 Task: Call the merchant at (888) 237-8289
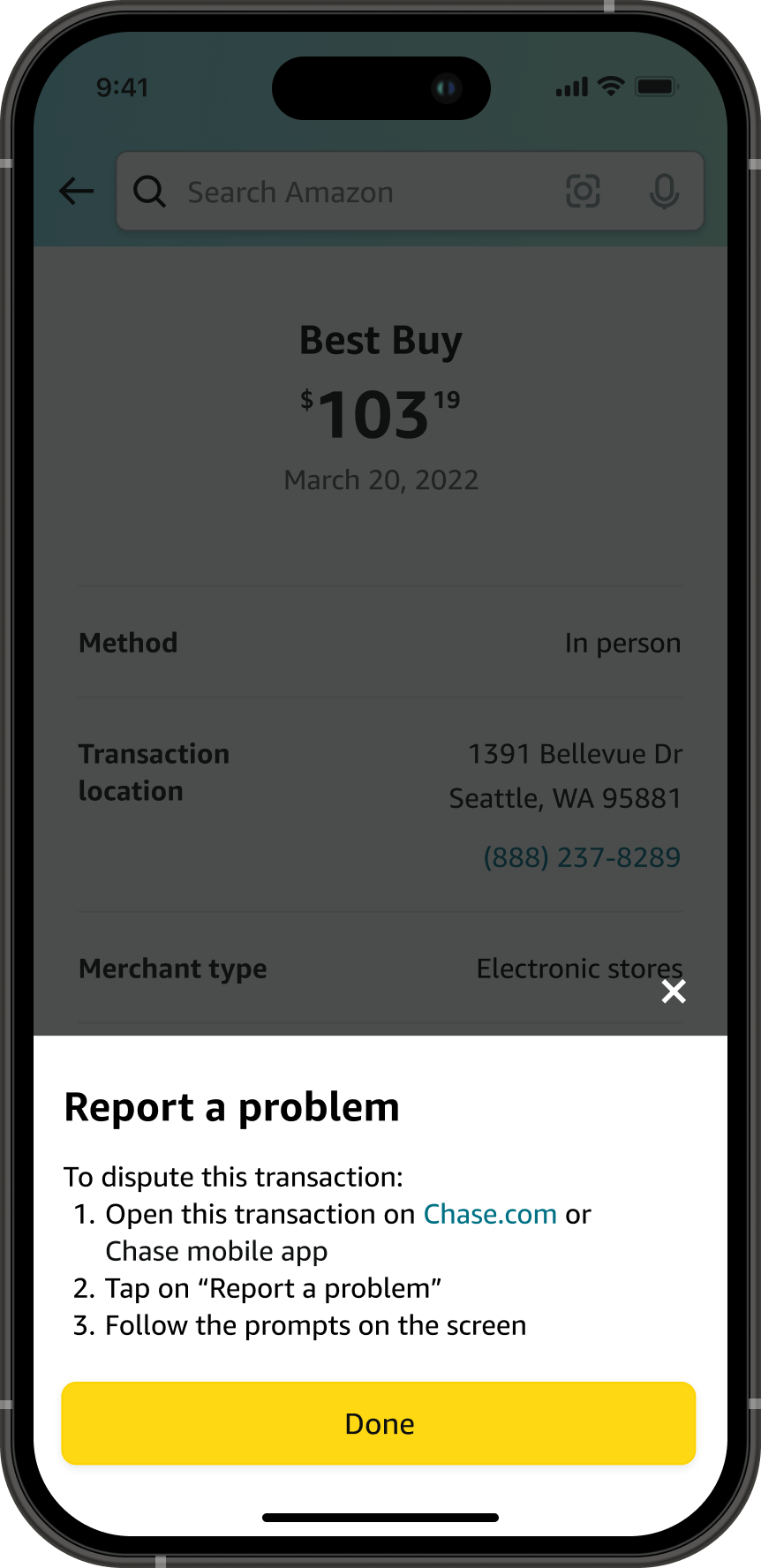click(x=582, y=856)
